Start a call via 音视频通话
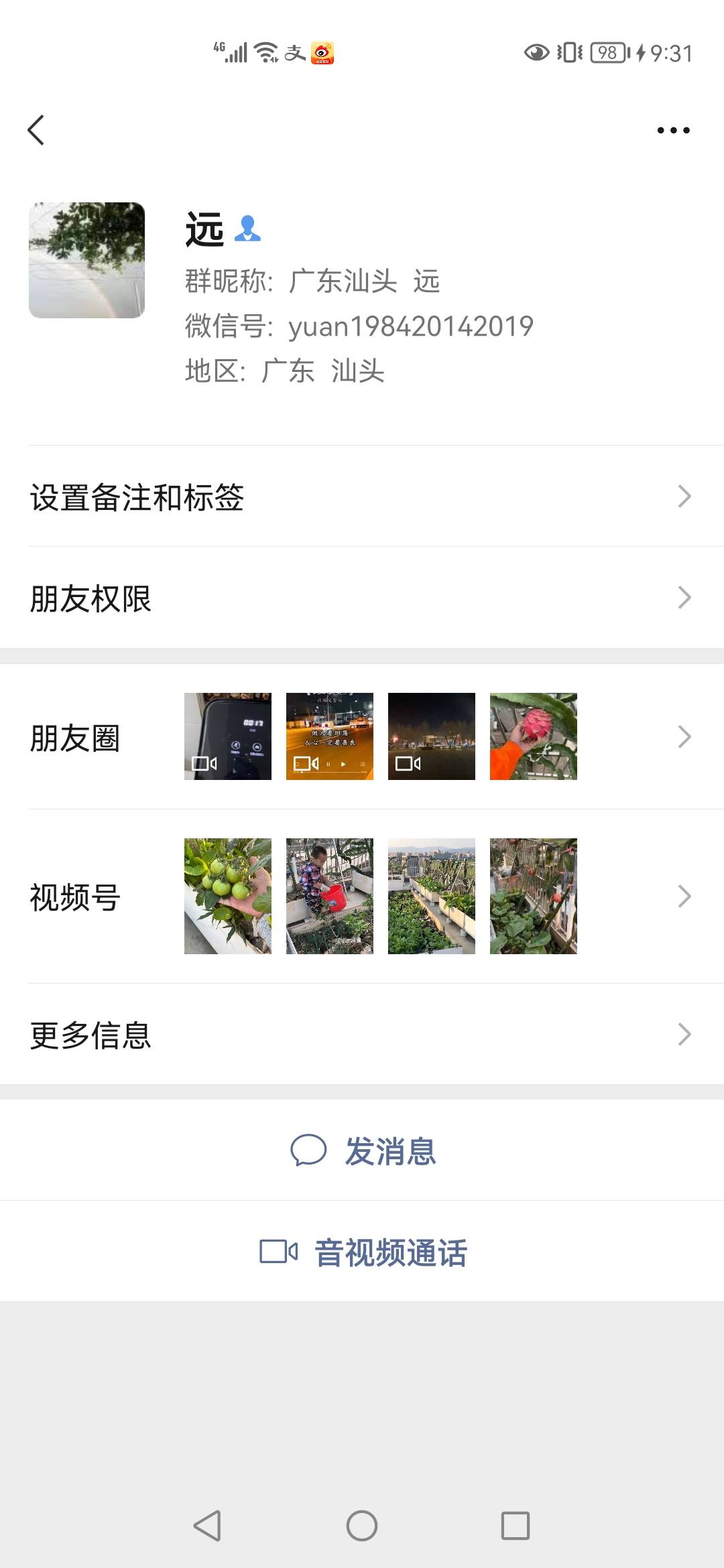The height and width of the screenshot is (1568, 724). click(x=363, y=1252)
